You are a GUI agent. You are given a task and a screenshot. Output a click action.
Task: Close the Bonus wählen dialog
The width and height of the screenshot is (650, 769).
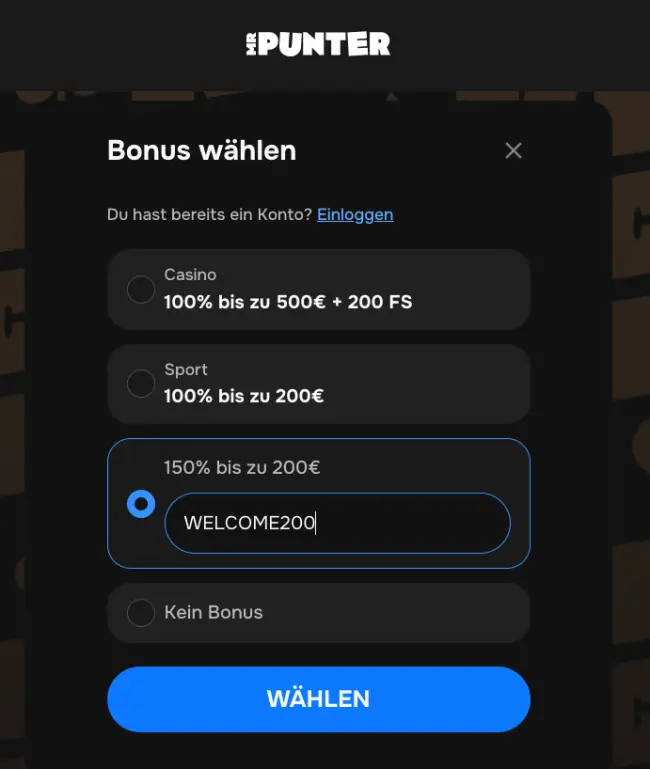513,150
